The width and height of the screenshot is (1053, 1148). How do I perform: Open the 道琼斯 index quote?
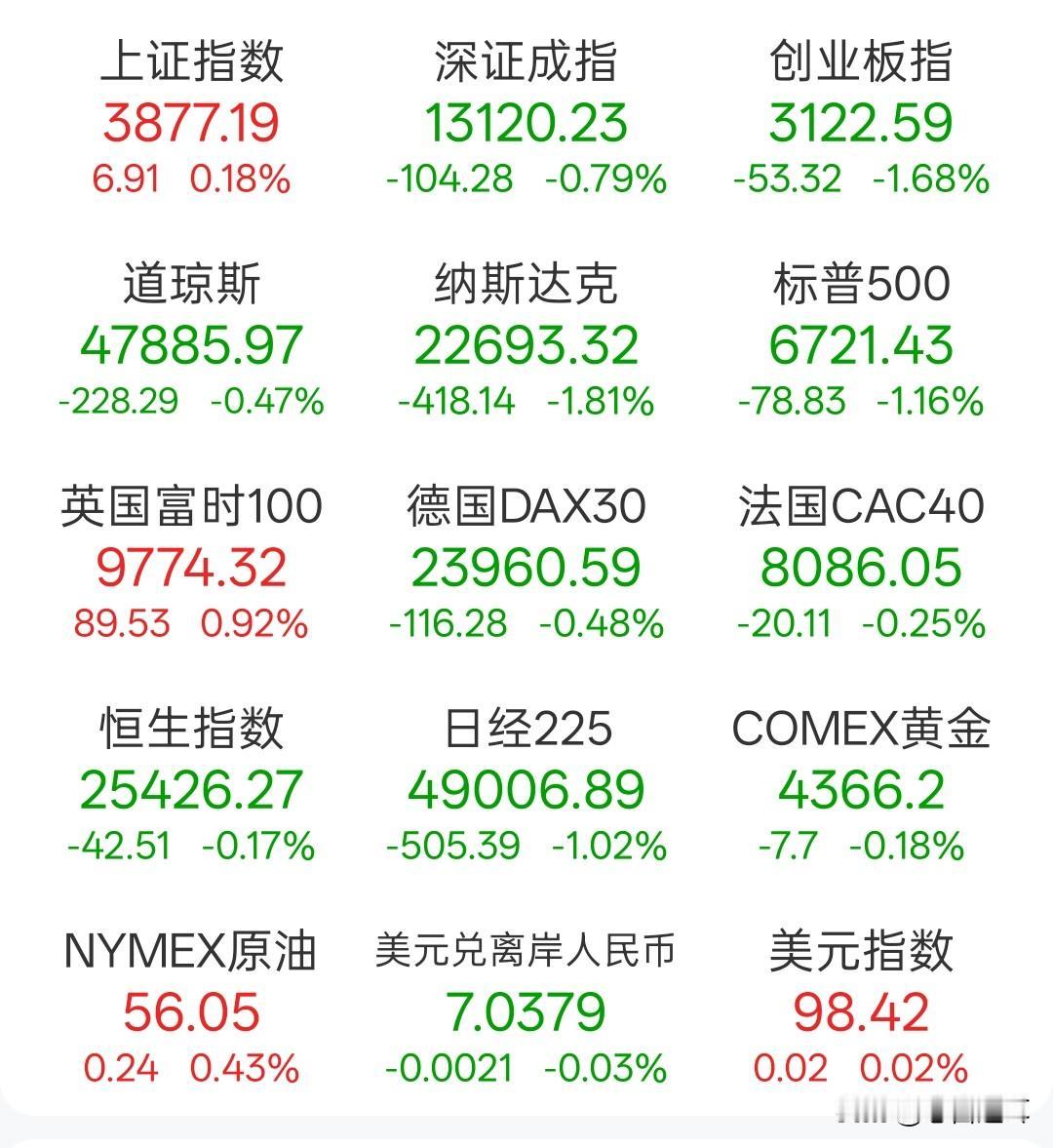tap(192, 343)
